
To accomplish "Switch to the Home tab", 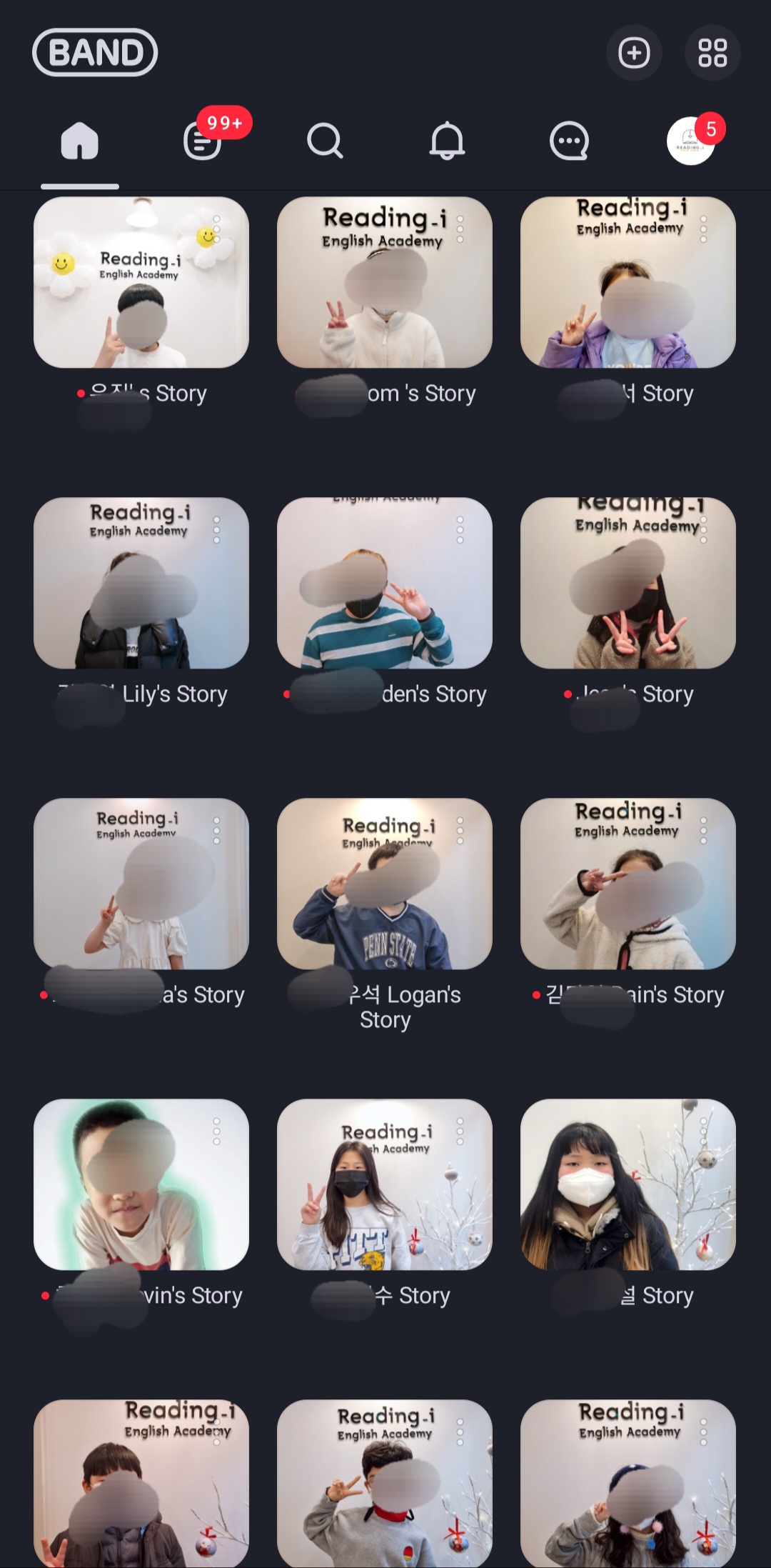I will click(x=79, y=141).
